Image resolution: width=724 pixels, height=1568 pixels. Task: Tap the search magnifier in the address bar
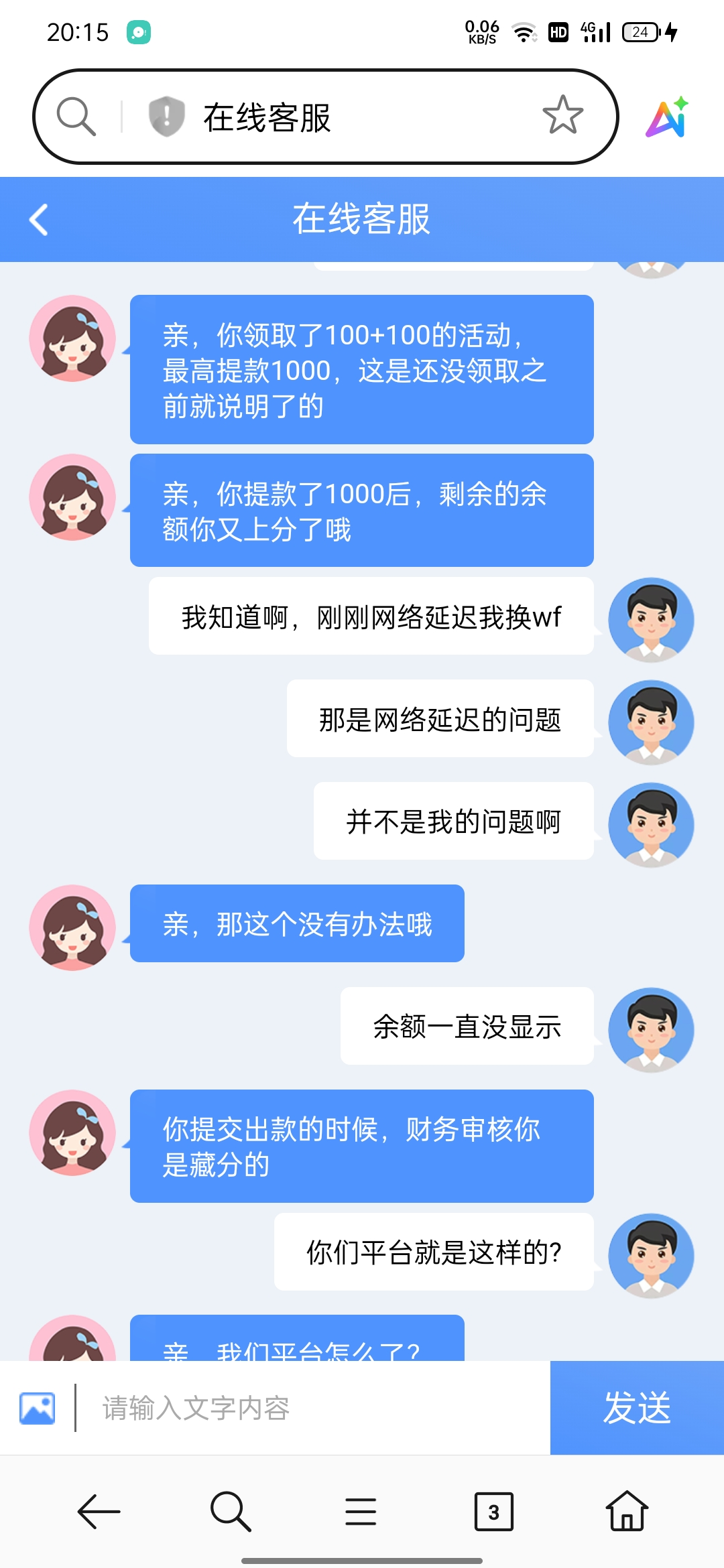76,115
